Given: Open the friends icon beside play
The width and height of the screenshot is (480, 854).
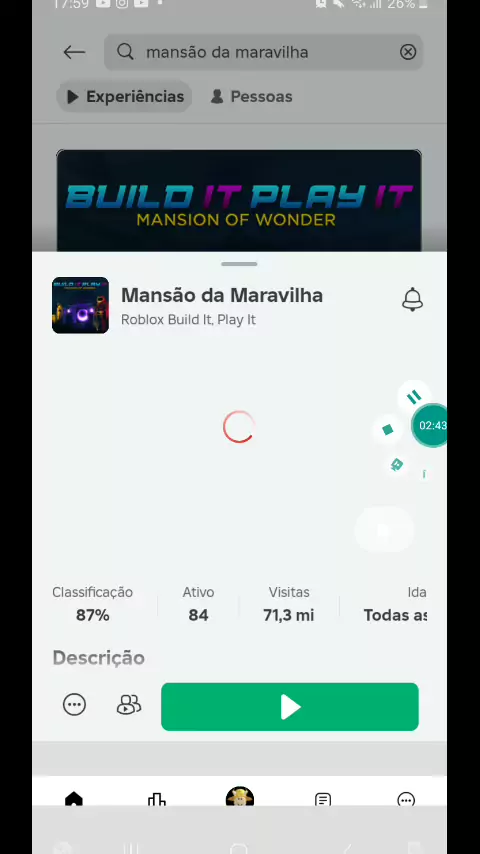Looking at the screenshot, I should pyautogui.click(x=129, y=705).
